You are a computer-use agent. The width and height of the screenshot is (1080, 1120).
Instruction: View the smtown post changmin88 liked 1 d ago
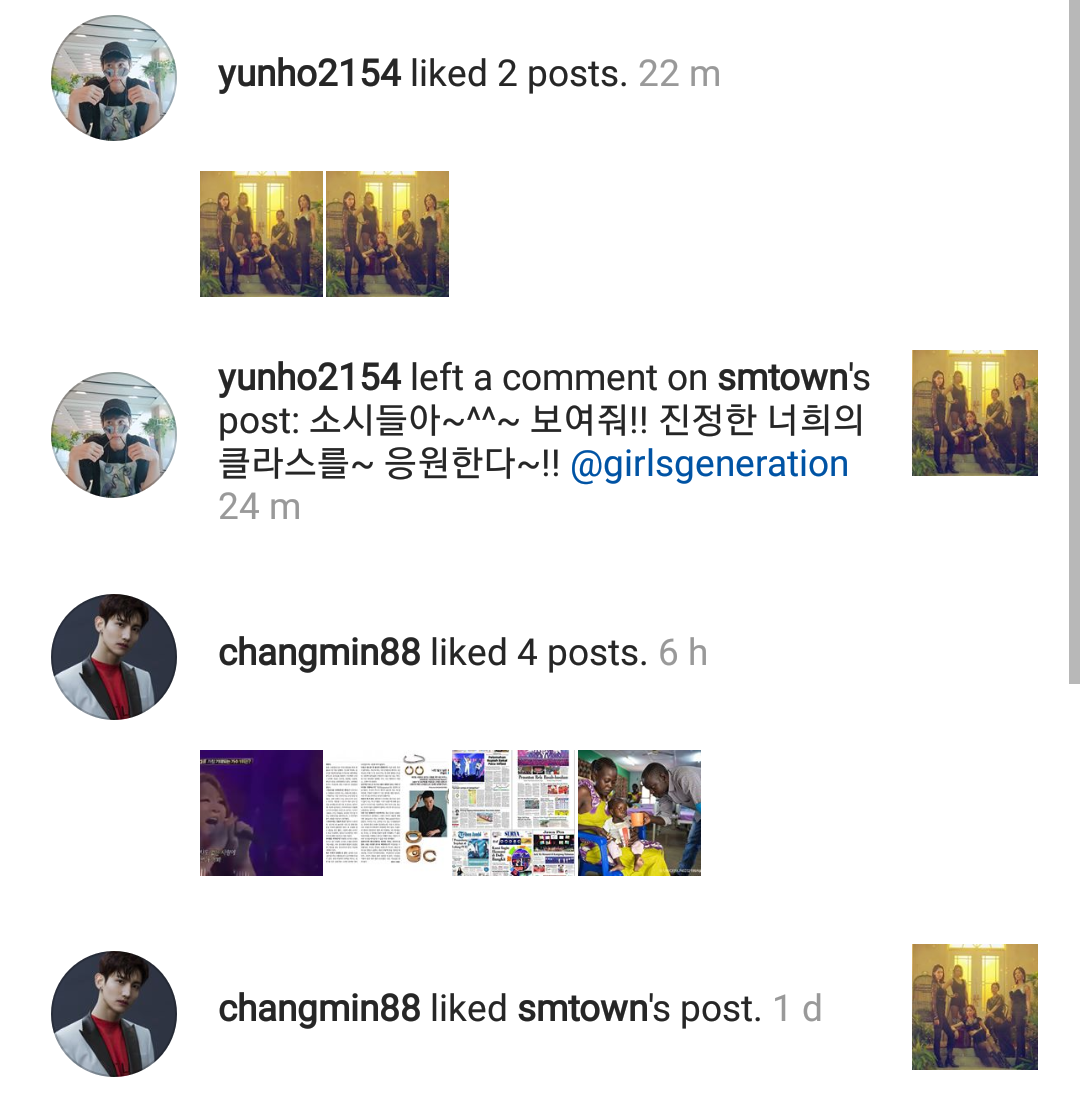point(974,1007)
